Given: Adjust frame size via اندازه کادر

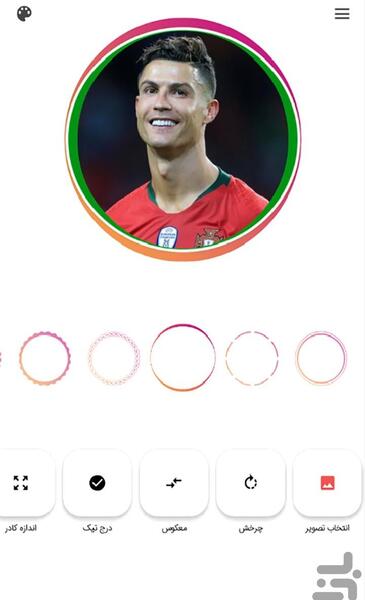Looking at the screenshot, I should [23, 483].
